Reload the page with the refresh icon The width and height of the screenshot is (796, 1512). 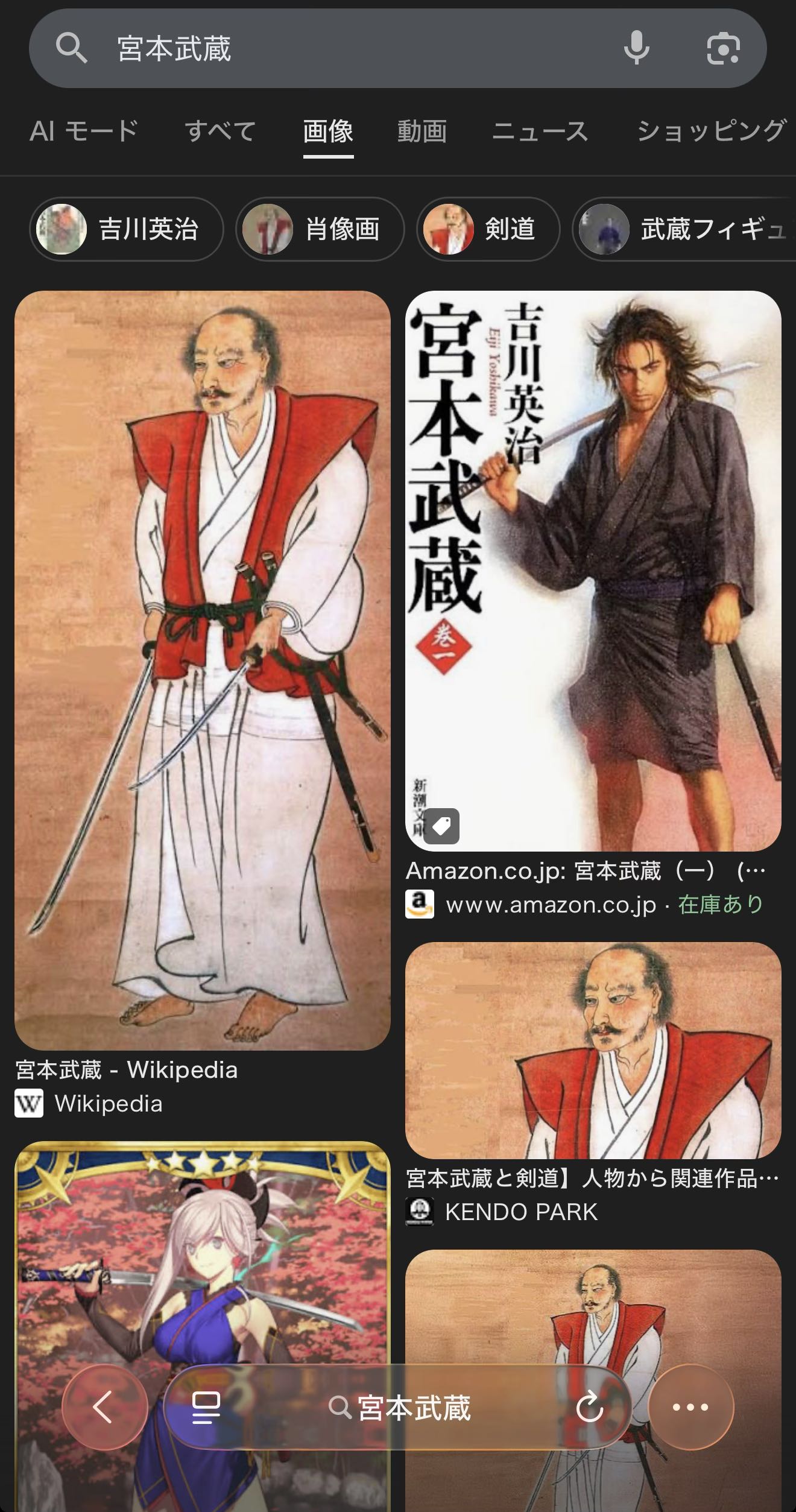tap(589, 1407)
